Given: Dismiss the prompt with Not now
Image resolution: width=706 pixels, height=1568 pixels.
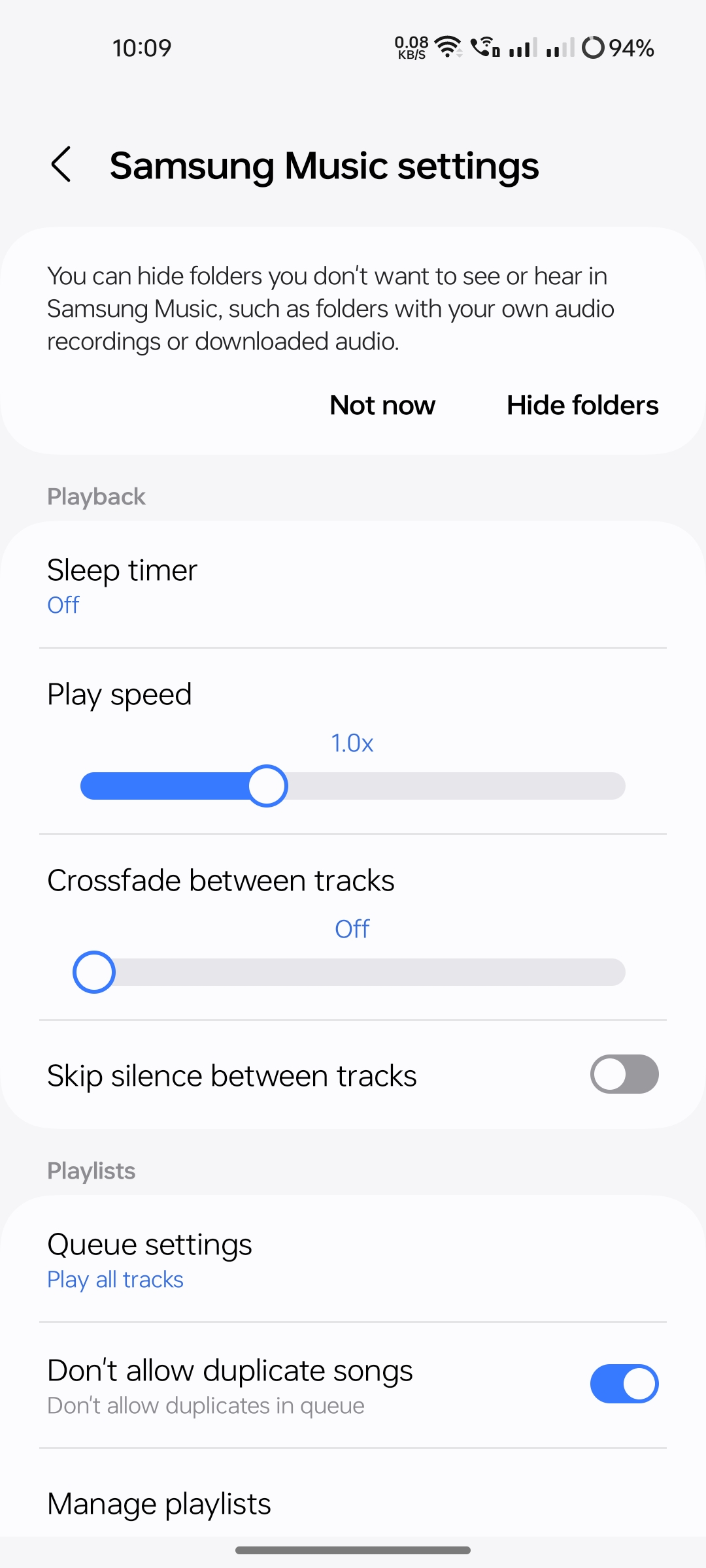Looking at the screenshot, I should click(382, 405).
